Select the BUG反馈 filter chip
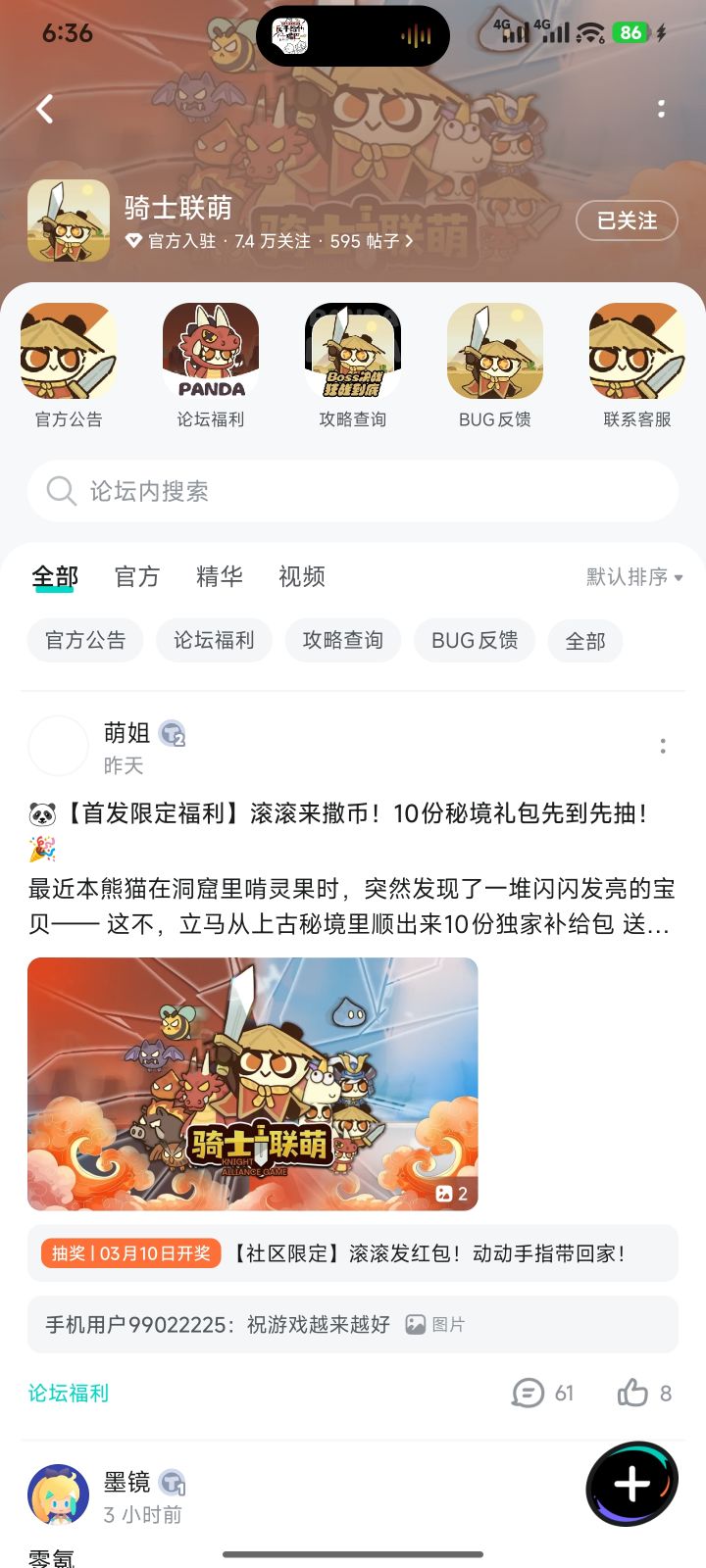 point(474,640)
